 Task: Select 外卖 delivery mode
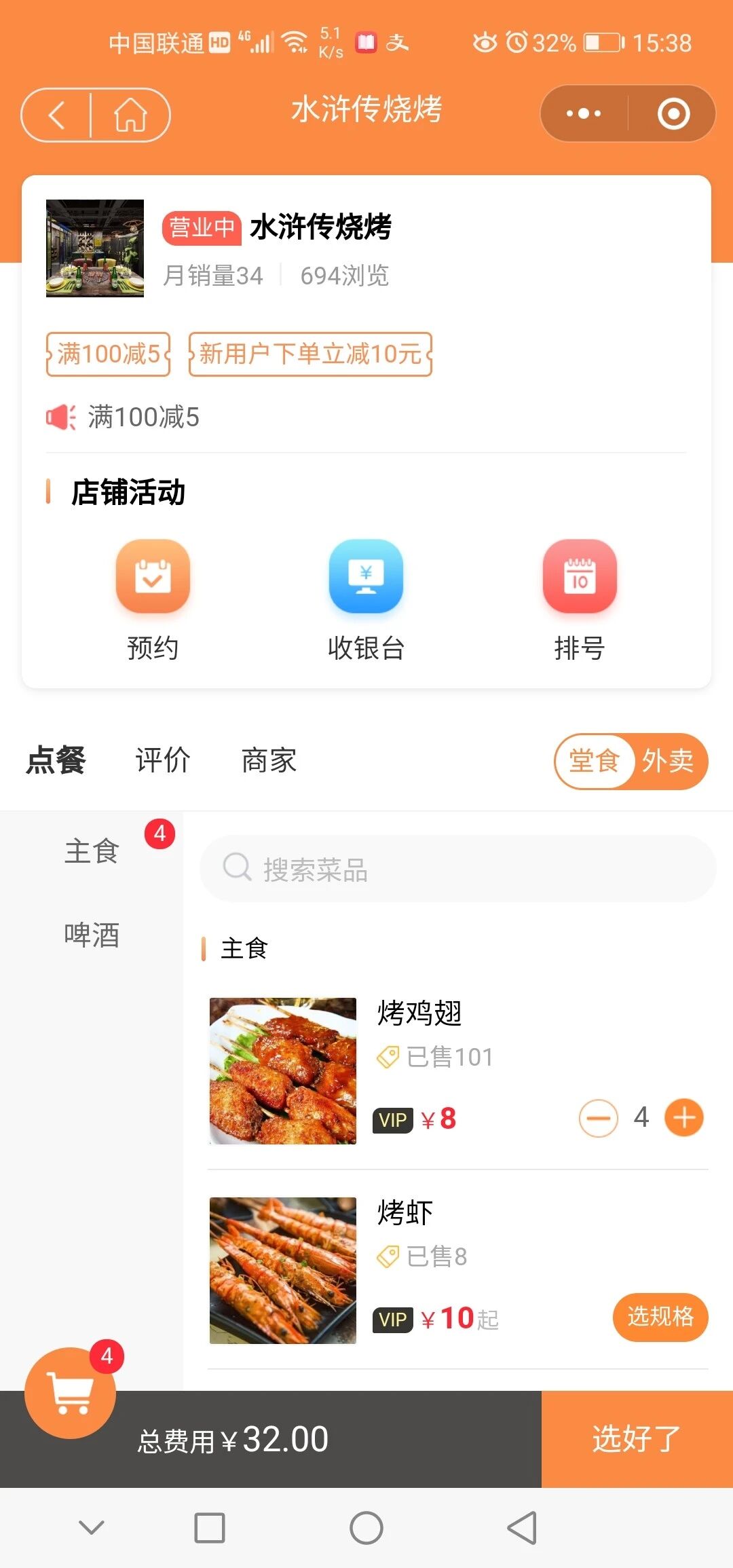click(x=669, y=761)
